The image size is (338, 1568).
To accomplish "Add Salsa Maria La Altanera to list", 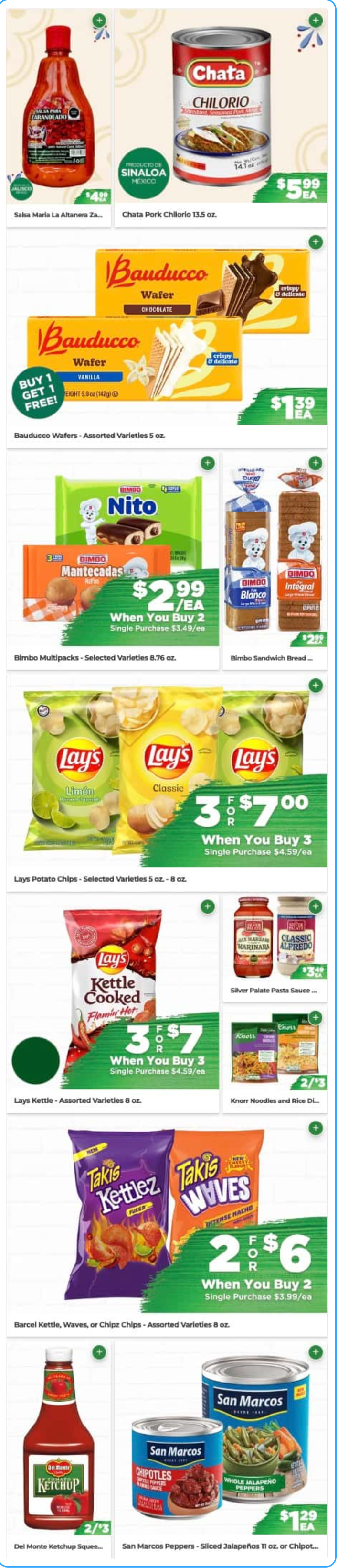I will coord(98,21).
